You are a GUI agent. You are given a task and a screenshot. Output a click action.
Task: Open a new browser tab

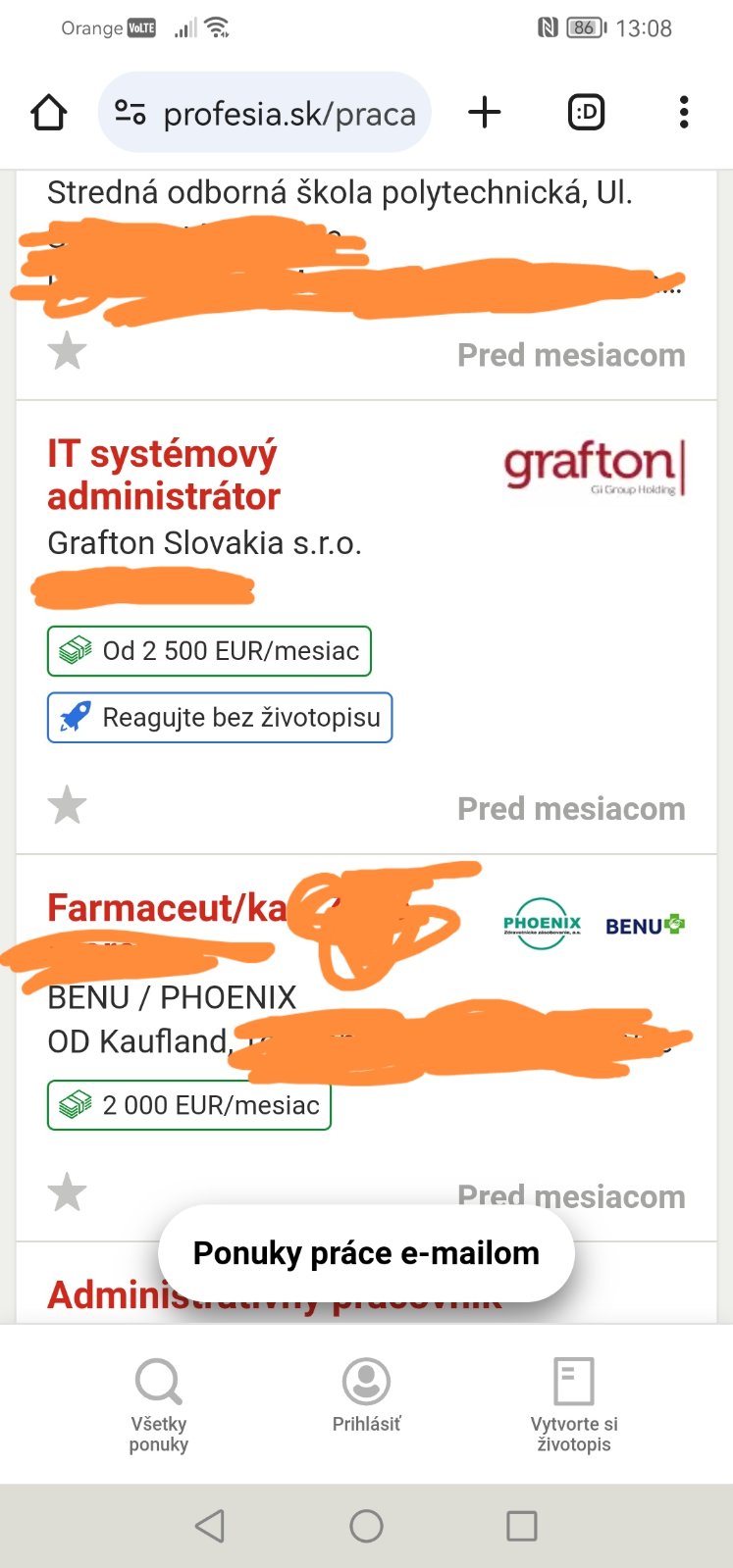485,113
